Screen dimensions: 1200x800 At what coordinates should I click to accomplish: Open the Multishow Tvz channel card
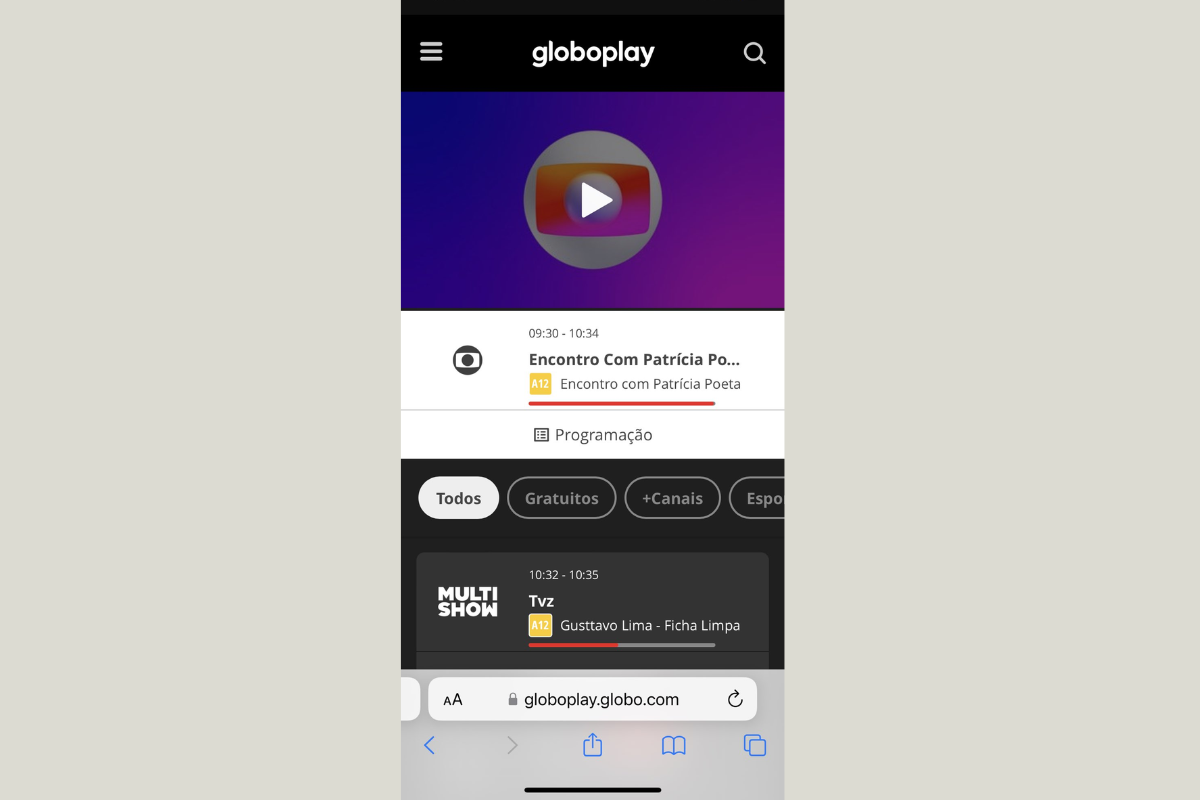pyautogui.click(x=592, y=602)
